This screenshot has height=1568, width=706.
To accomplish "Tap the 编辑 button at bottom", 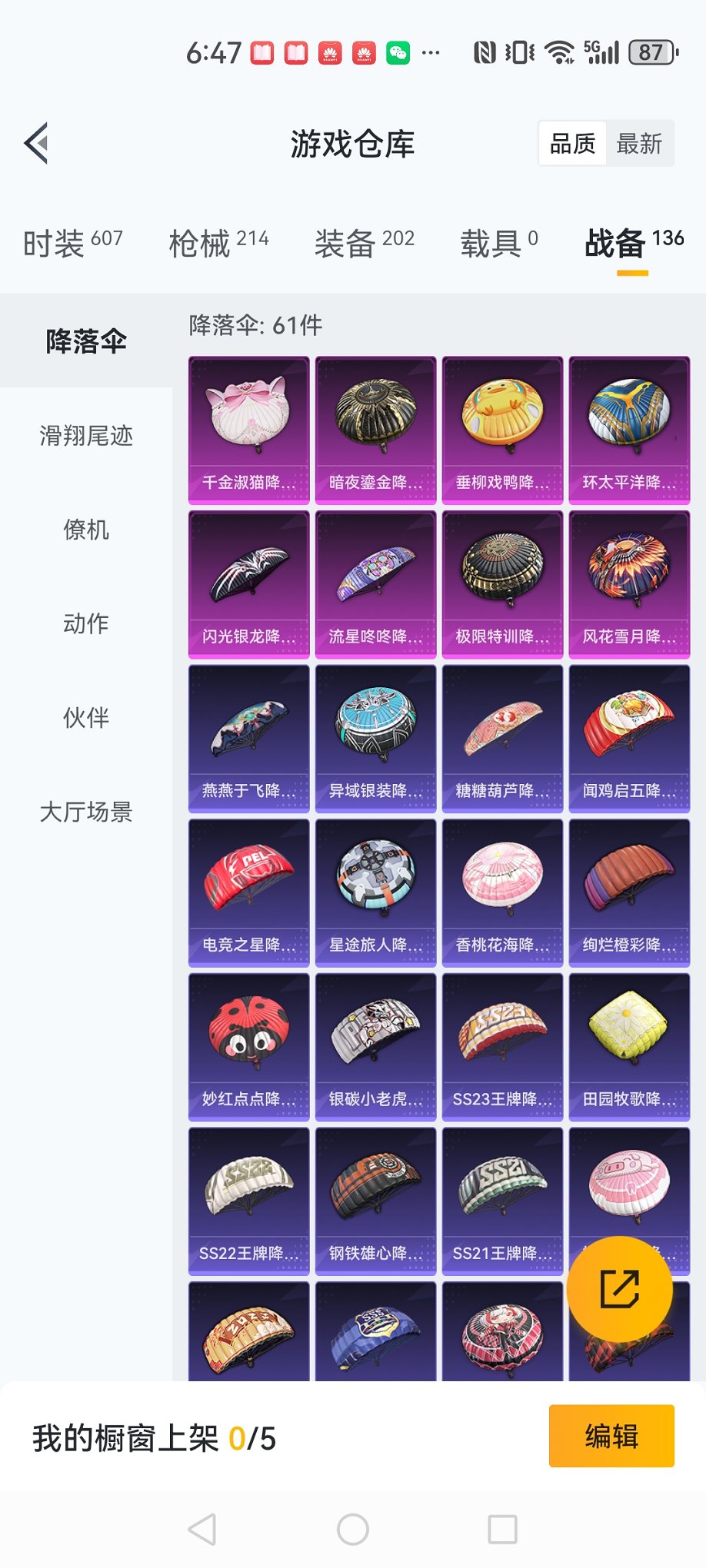I will click(611, 1437).
